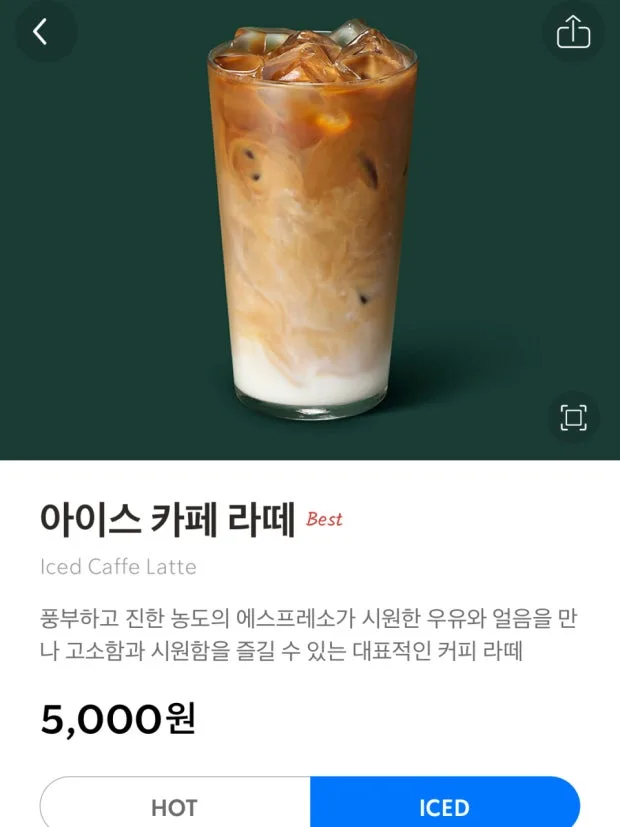
Task: Select the ICED option
Action: coord(445,806)
